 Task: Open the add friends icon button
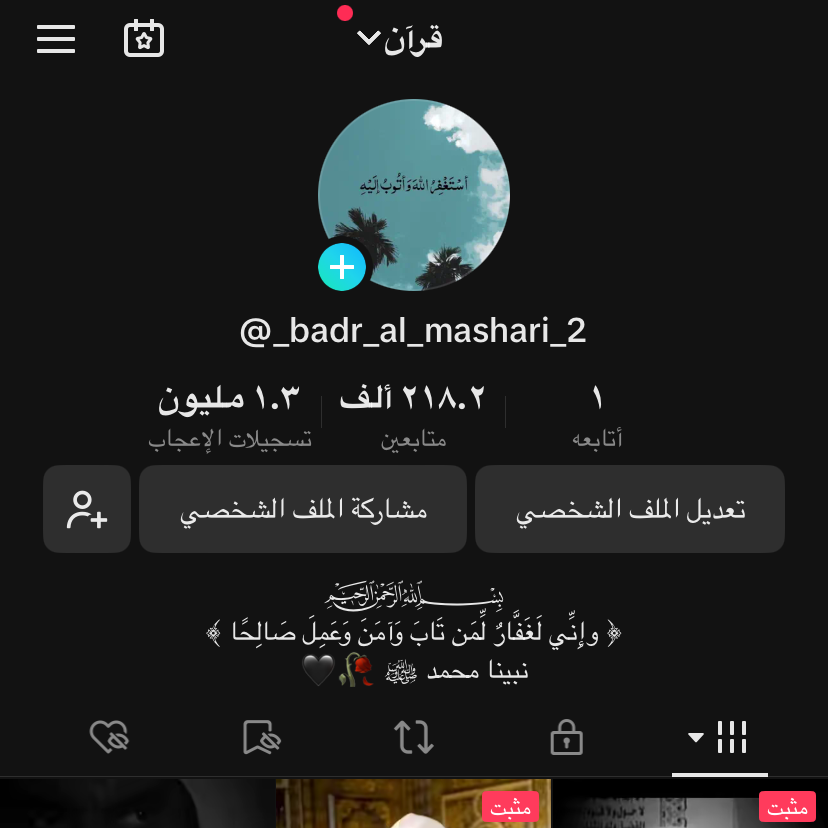pos(87,509)
